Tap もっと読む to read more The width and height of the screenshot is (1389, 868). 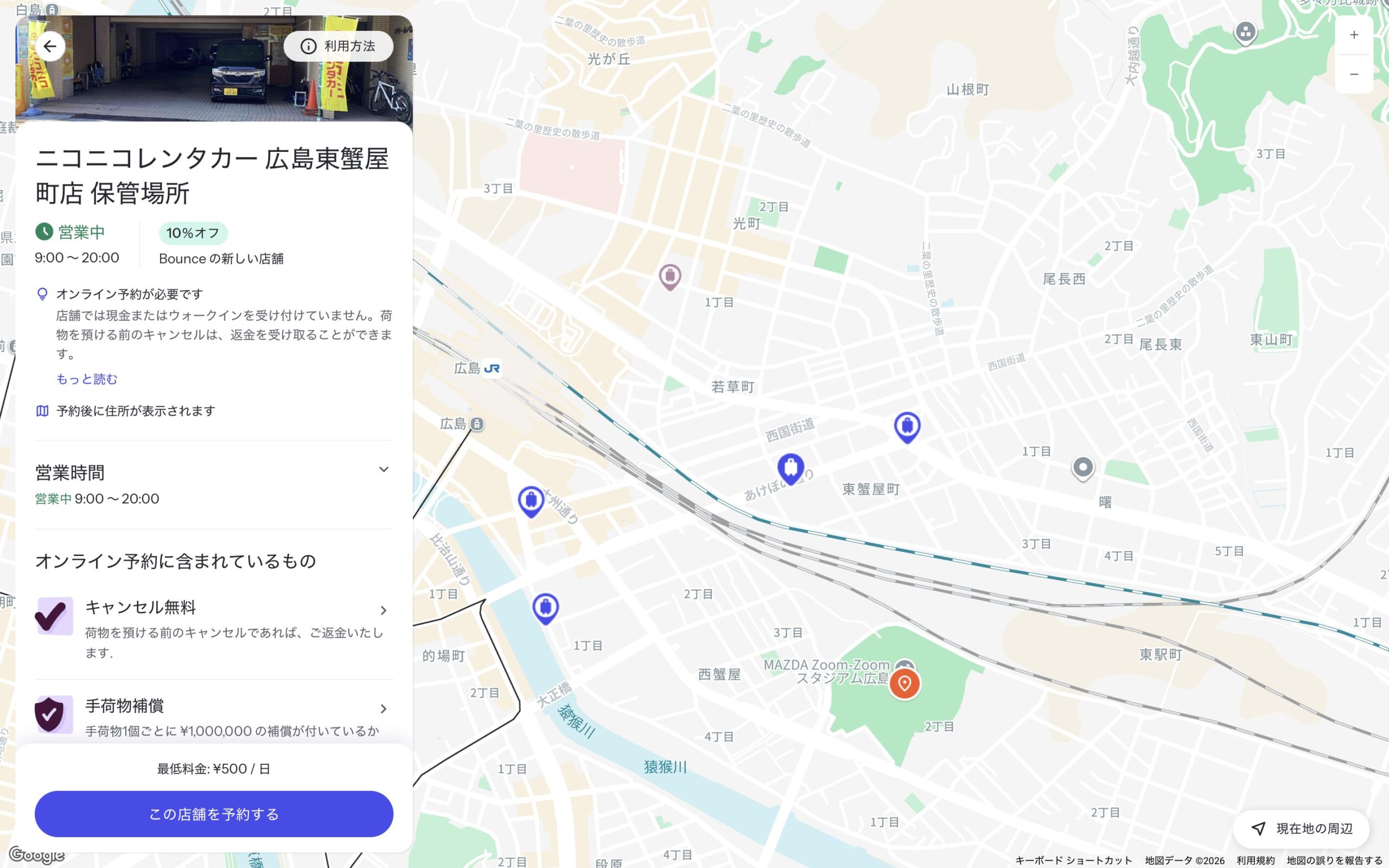[x=87, y=379]
